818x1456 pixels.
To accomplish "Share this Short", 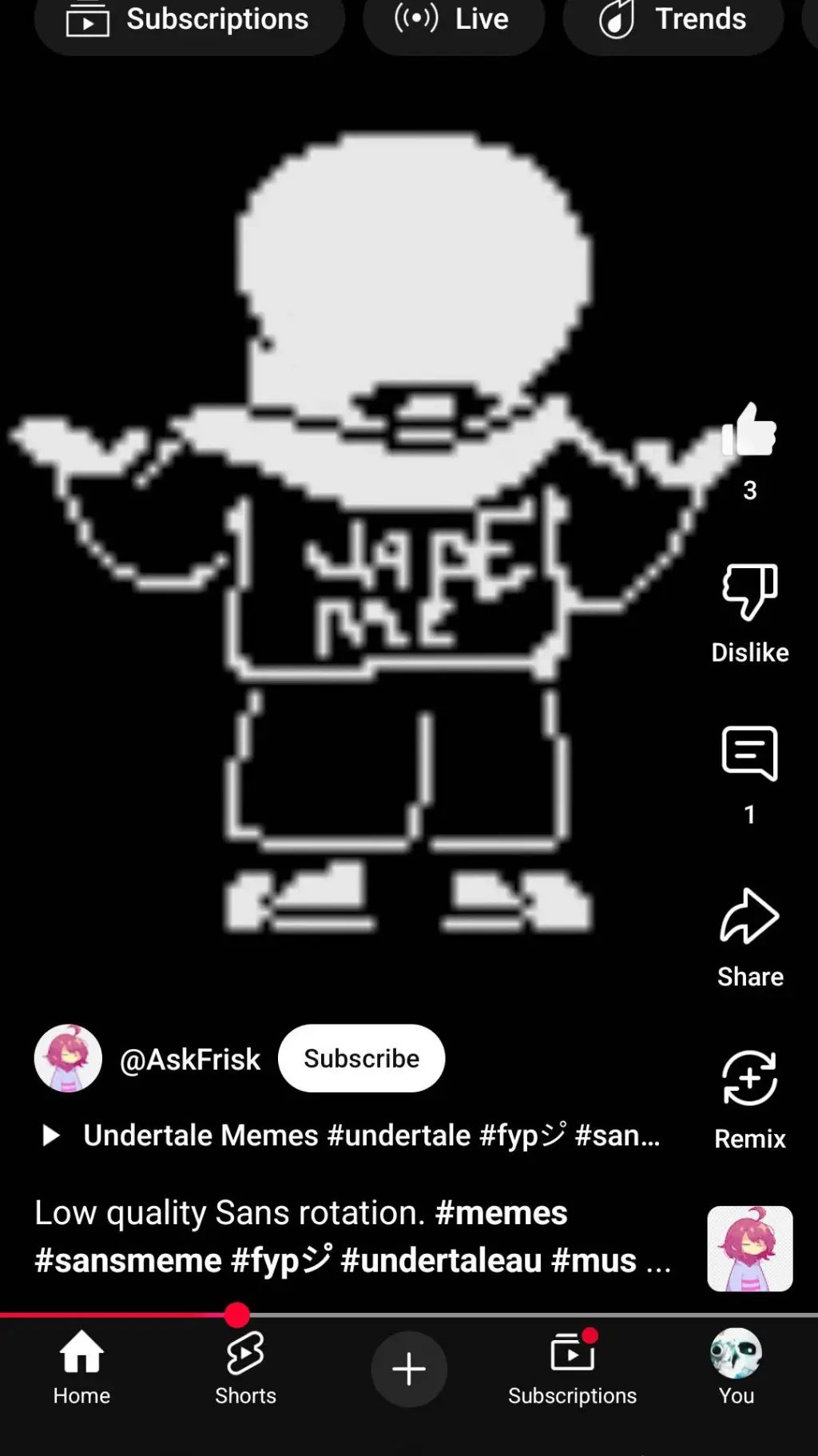I will (x=749, y=917).
